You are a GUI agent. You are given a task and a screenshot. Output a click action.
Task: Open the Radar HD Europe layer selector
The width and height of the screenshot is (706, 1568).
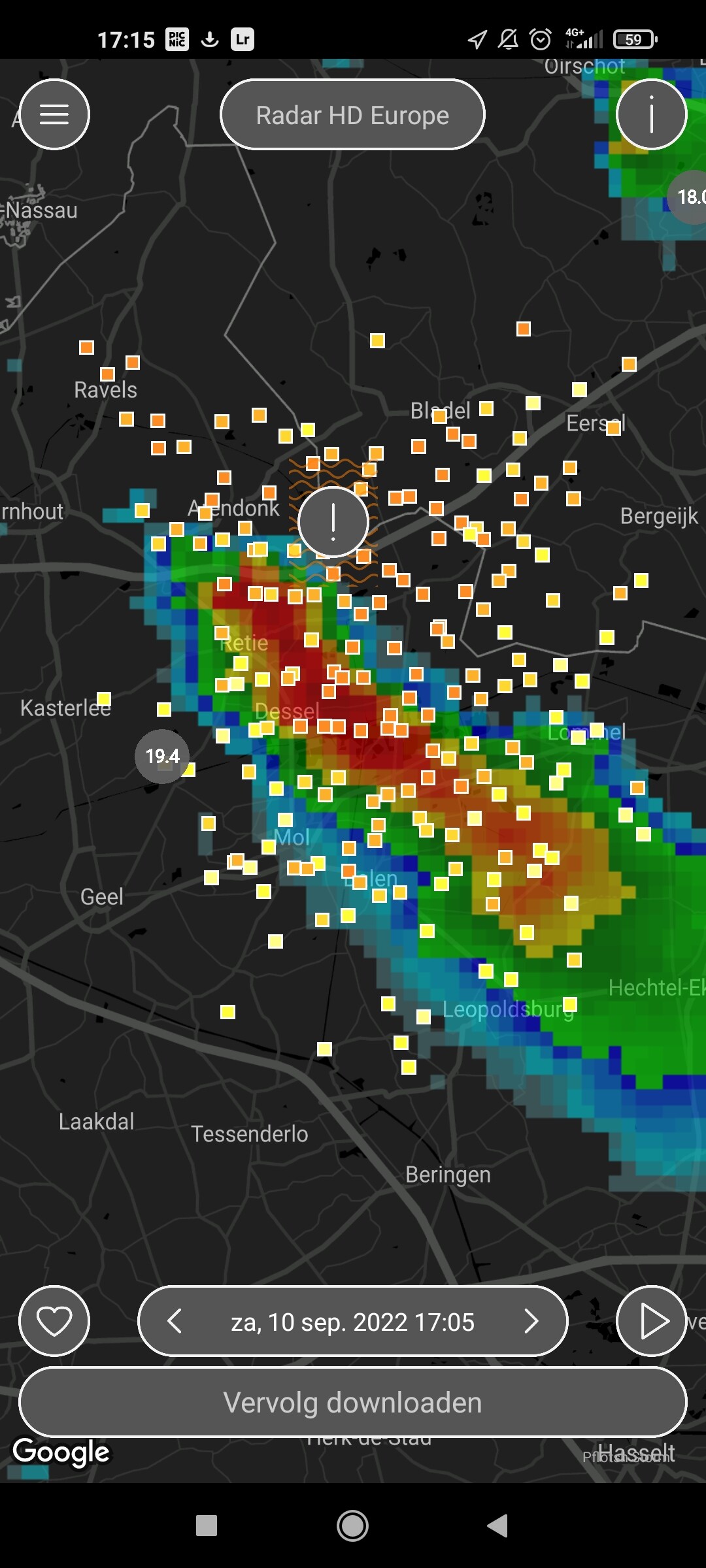[352, 115]
